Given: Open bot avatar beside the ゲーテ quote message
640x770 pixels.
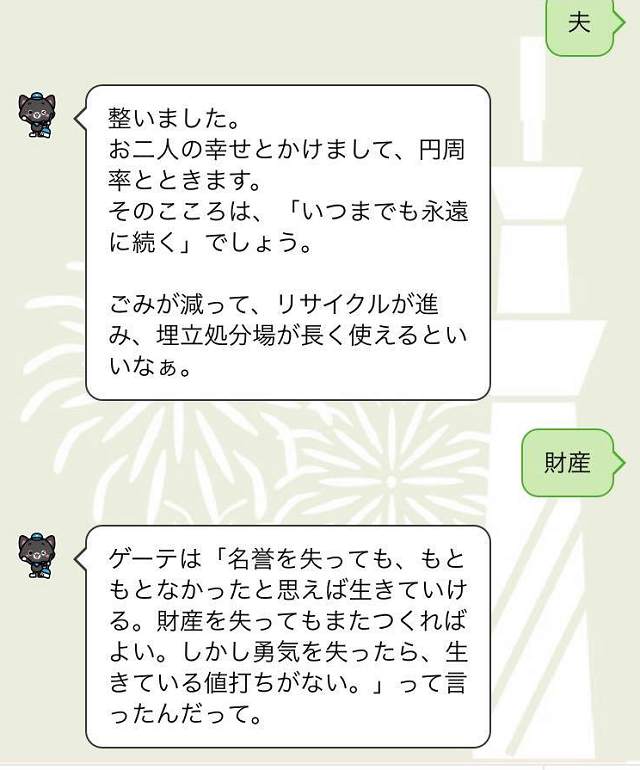Looking at the screenshot, I should (x=37, y=554).
